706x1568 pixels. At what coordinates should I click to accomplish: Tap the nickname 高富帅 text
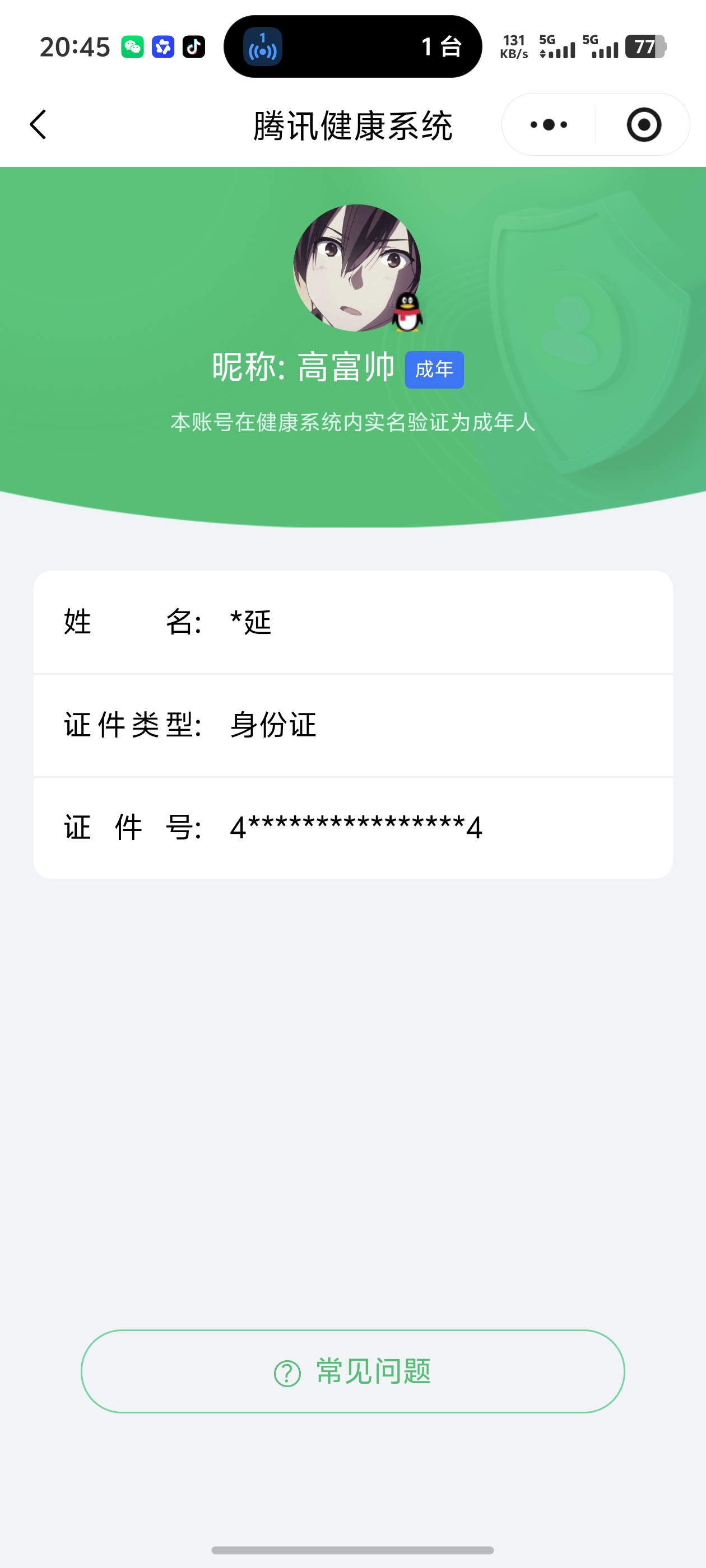point(345,368)
